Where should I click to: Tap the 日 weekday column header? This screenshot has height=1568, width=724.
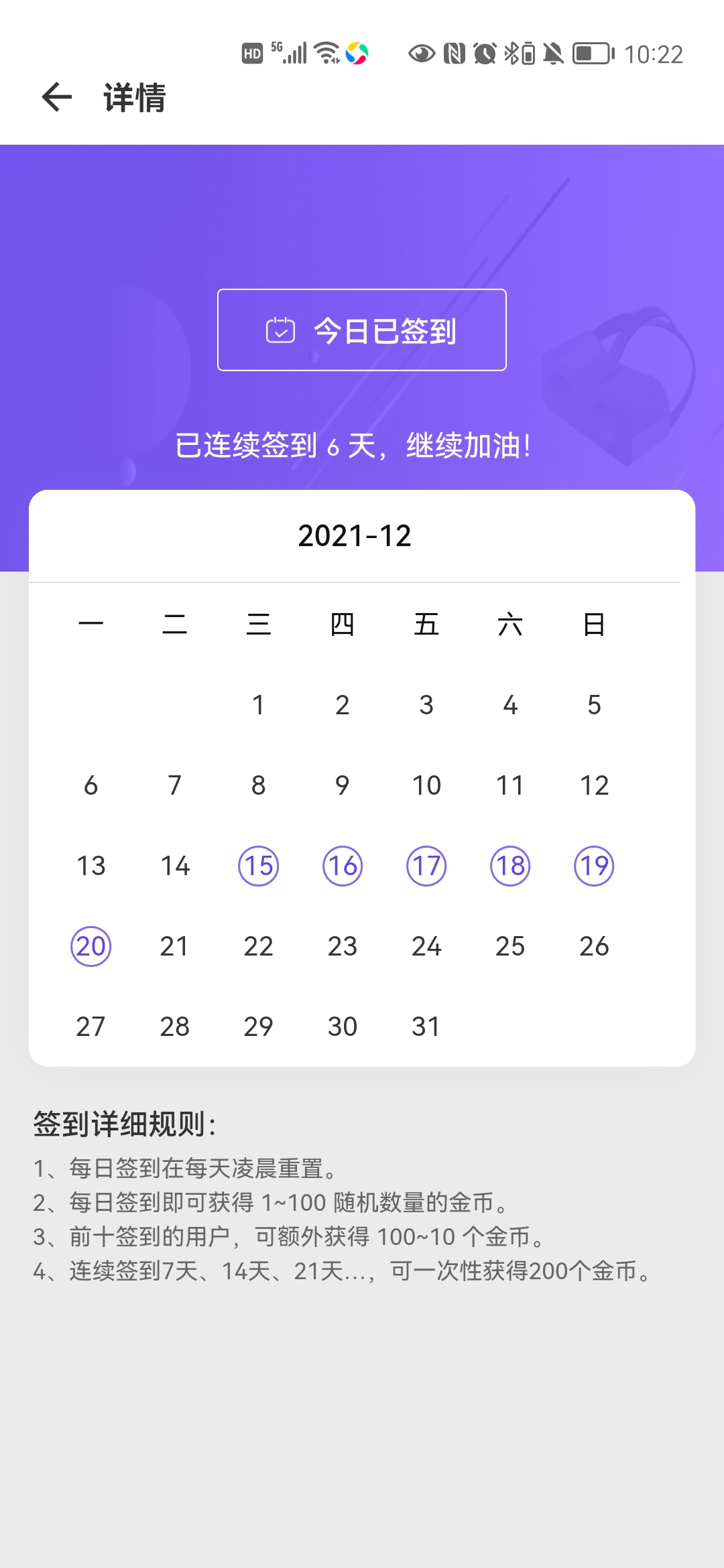(x=593, y=623)
